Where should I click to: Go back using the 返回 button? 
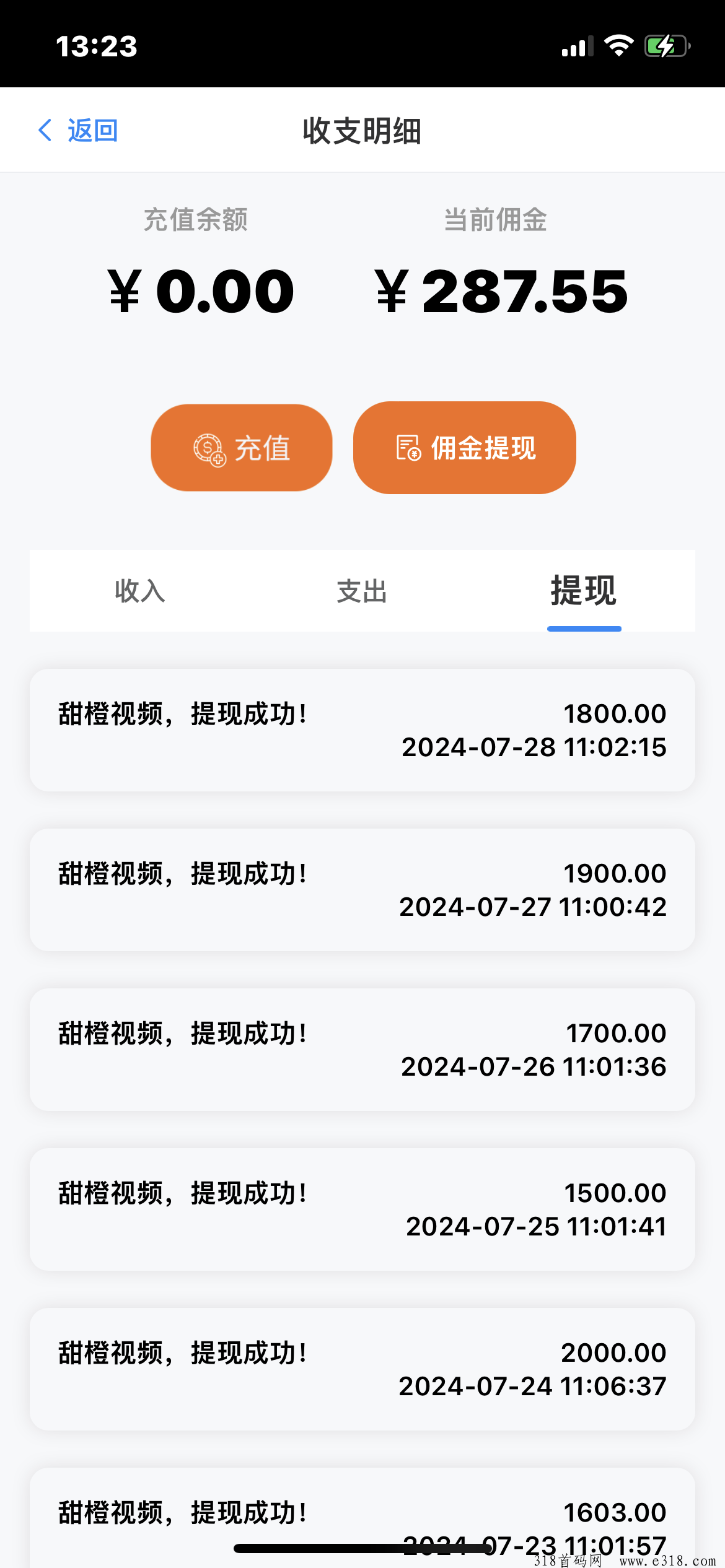(78, 130)
